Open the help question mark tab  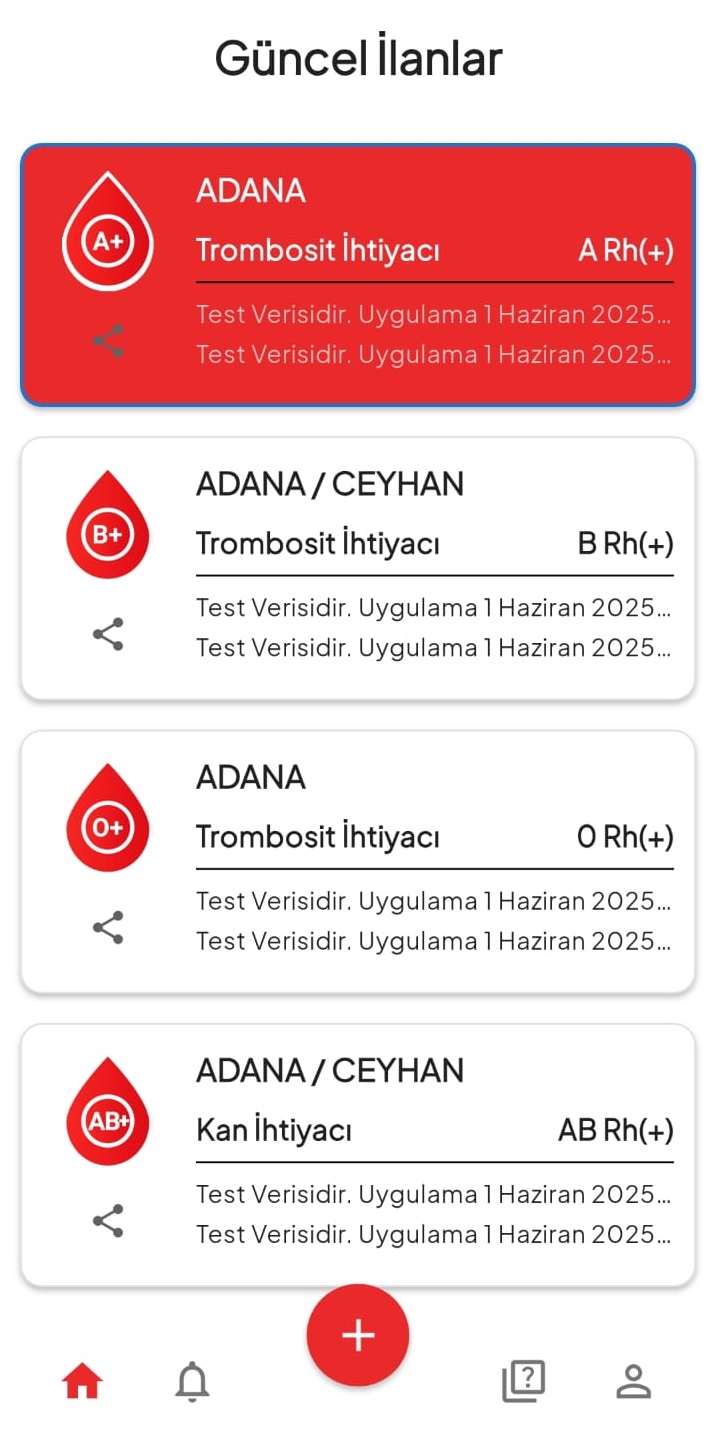tap(523, 1382)
